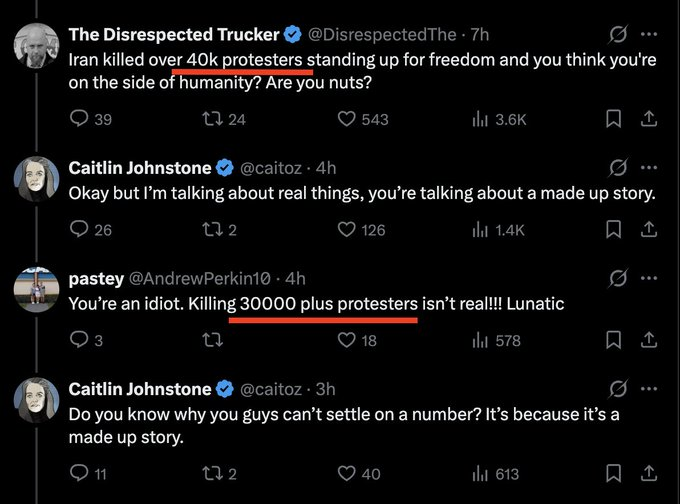This screenshot has height=504, width=680.
Task: Like Caitlin Johnstone's 'real things' reply
Action: pos(347,230)
